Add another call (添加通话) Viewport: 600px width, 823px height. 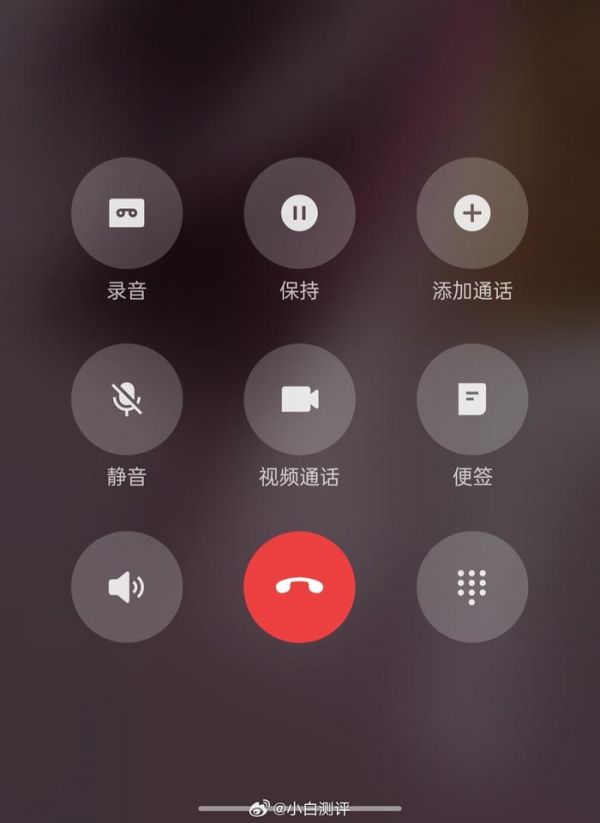click(472, 213)
